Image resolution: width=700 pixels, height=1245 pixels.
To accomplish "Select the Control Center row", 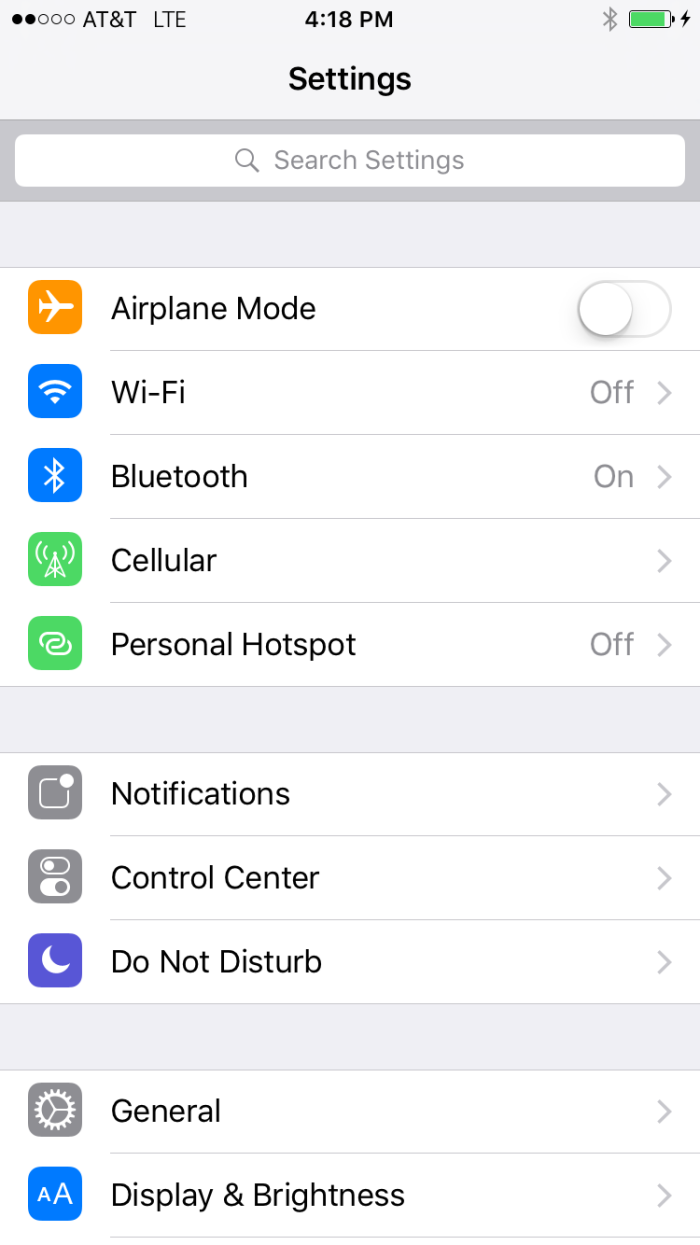I will [350, 878].
